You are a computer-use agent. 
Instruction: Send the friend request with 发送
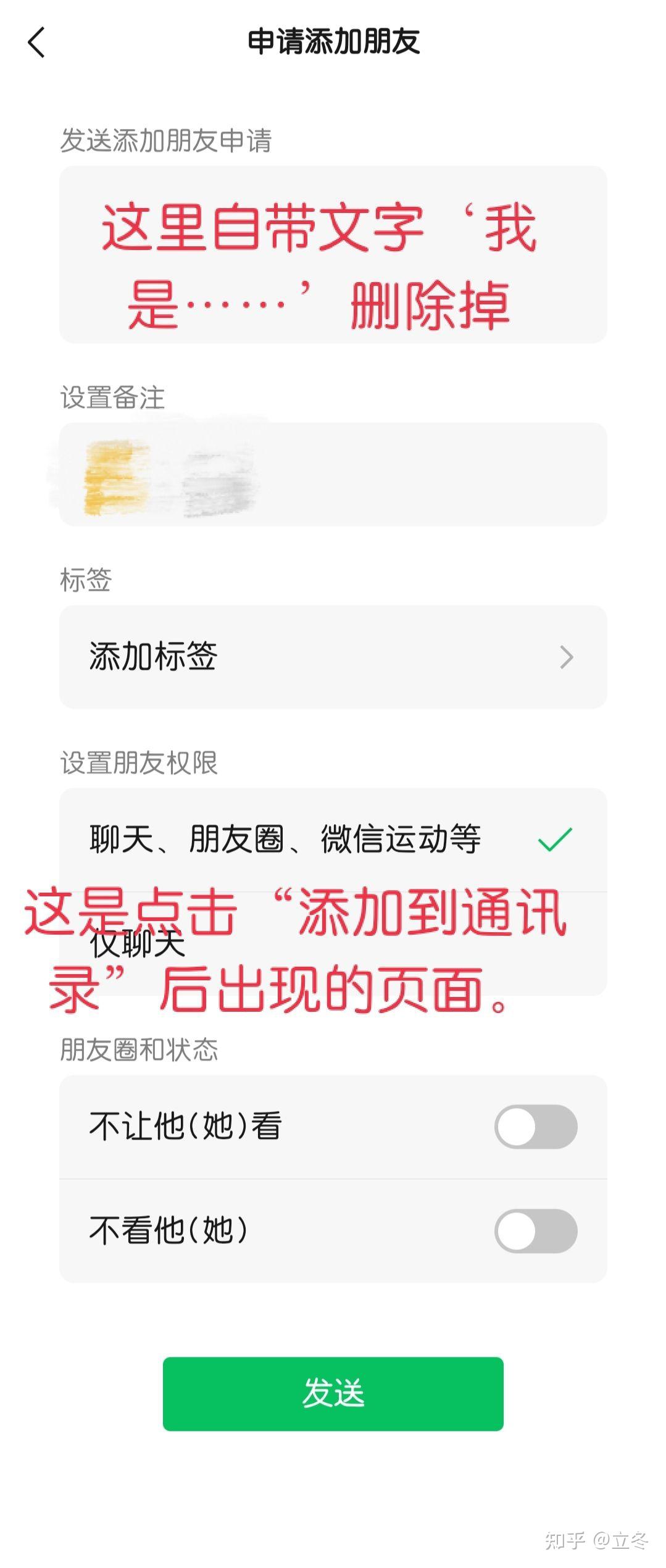point(333,1393)
